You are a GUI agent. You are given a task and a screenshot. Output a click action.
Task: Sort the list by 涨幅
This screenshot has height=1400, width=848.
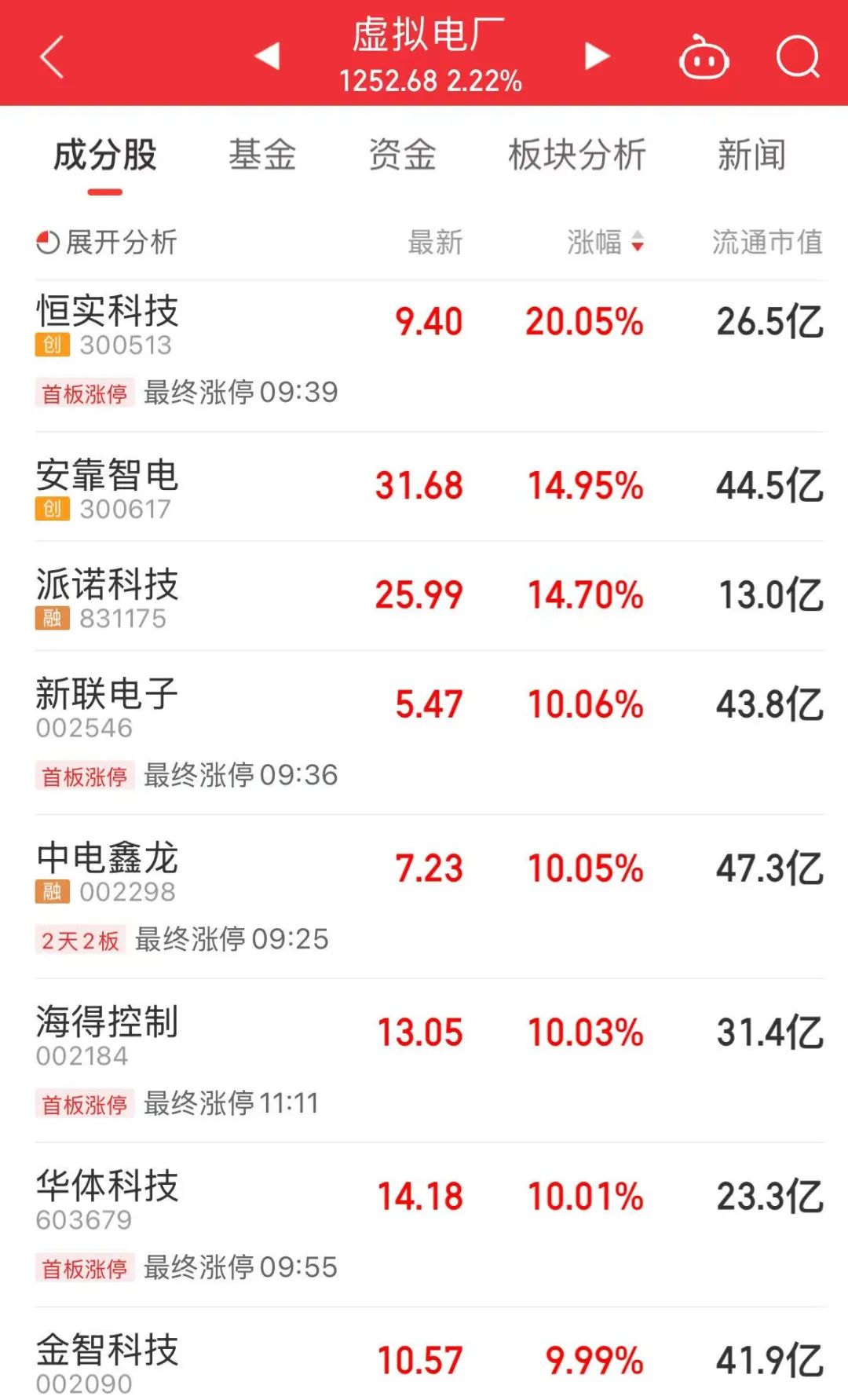(605, 242)
